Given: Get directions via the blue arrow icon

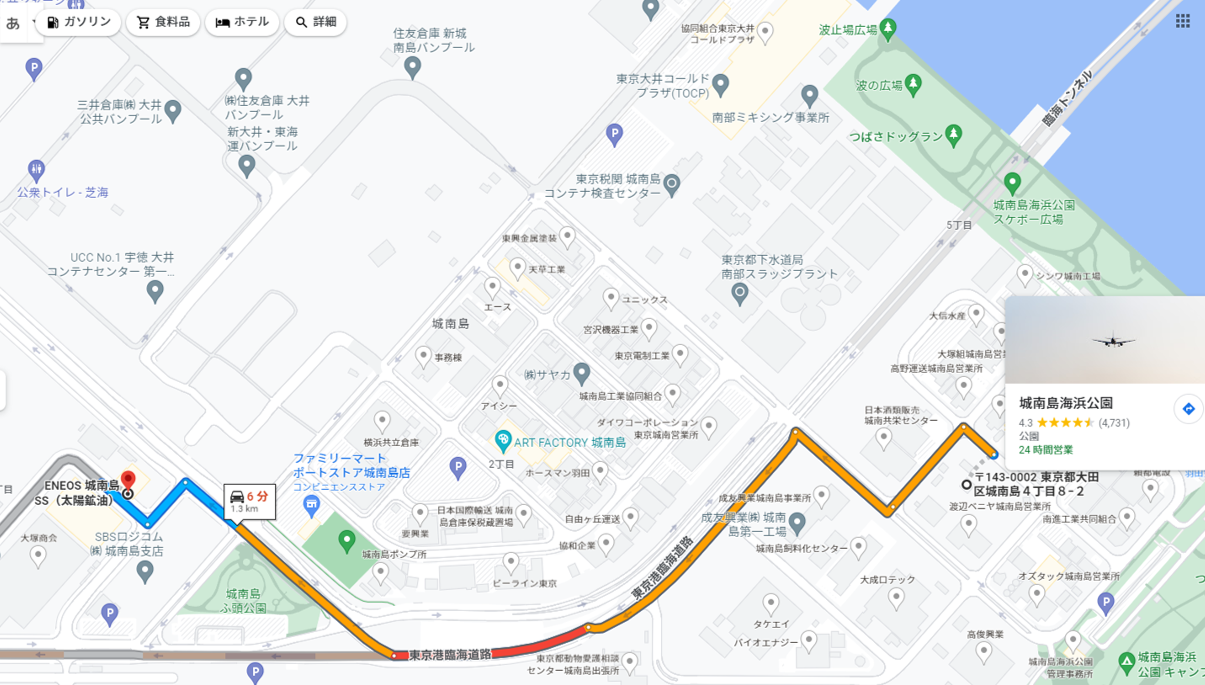Looking at the screenshot, I should [1188, 409].
